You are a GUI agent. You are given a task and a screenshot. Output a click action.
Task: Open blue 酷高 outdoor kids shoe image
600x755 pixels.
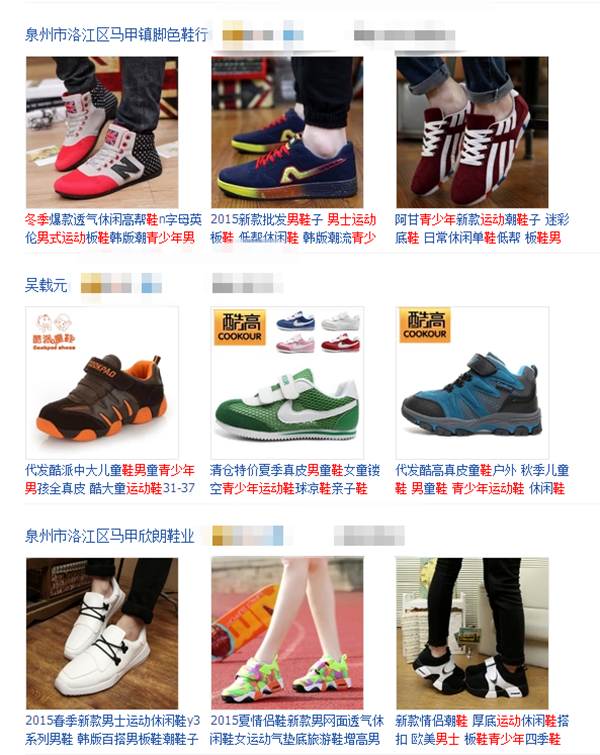pos(472,382)
